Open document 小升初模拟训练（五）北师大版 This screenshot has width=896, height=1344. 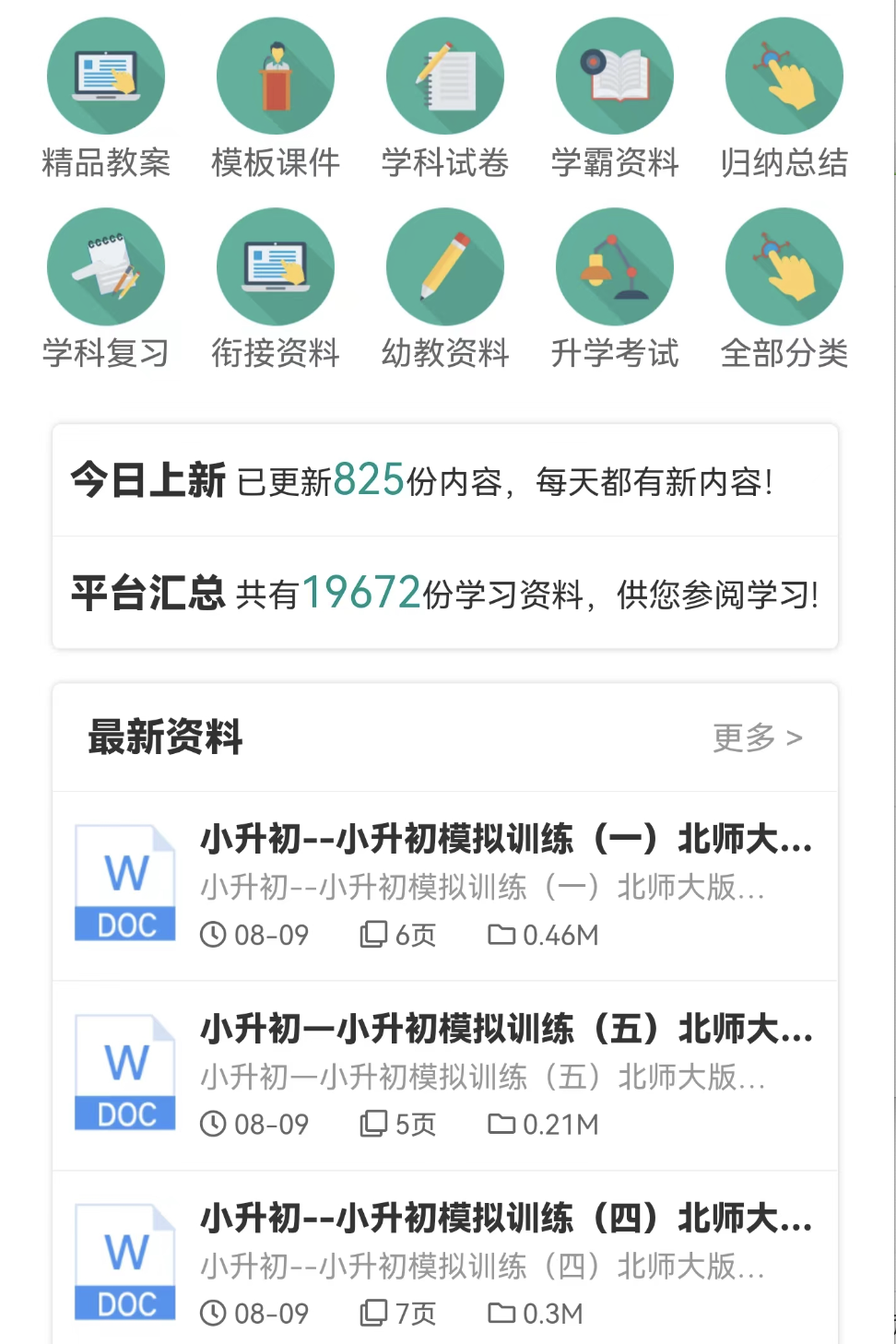(505, 1029)
